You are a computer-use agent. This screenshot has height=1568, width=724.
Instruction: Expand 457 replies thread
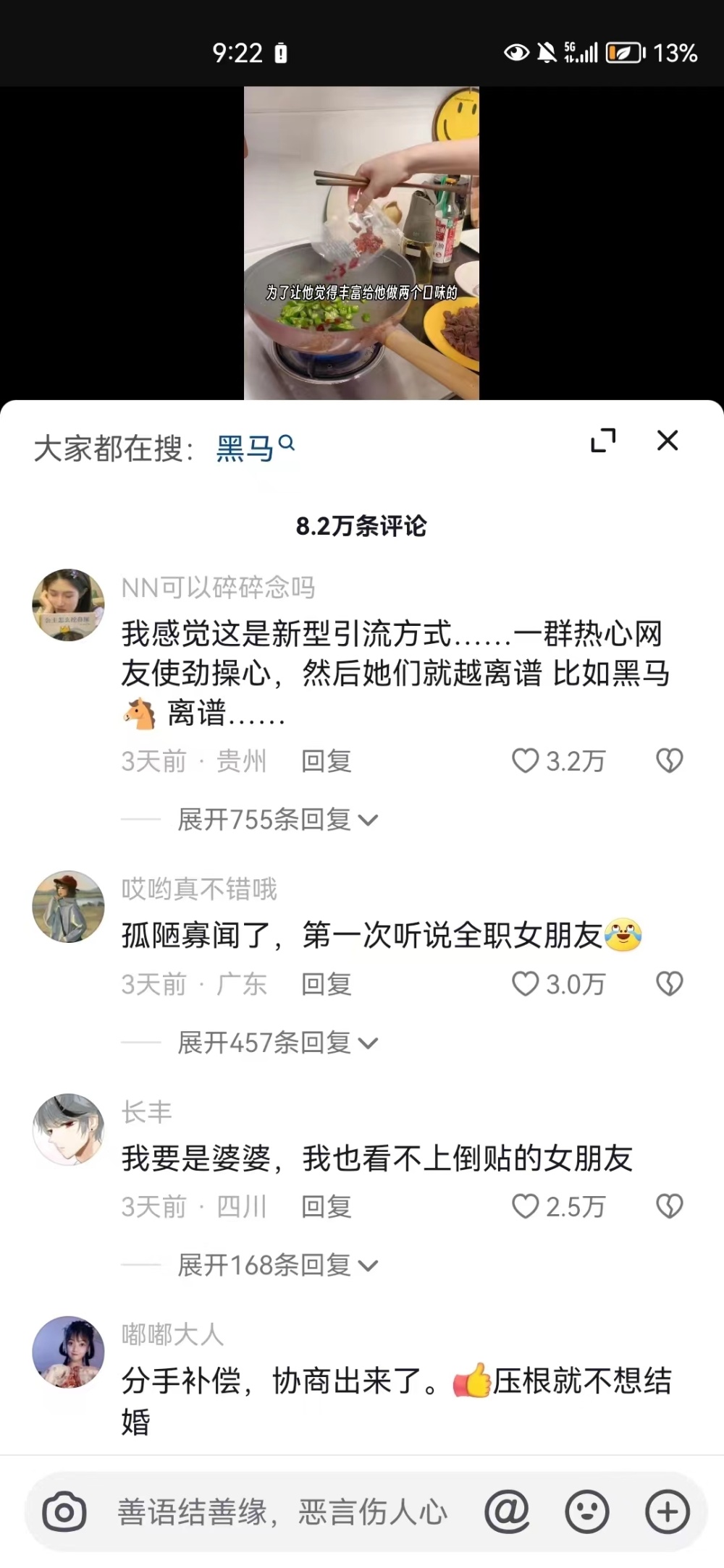[x=277, y=1043]
